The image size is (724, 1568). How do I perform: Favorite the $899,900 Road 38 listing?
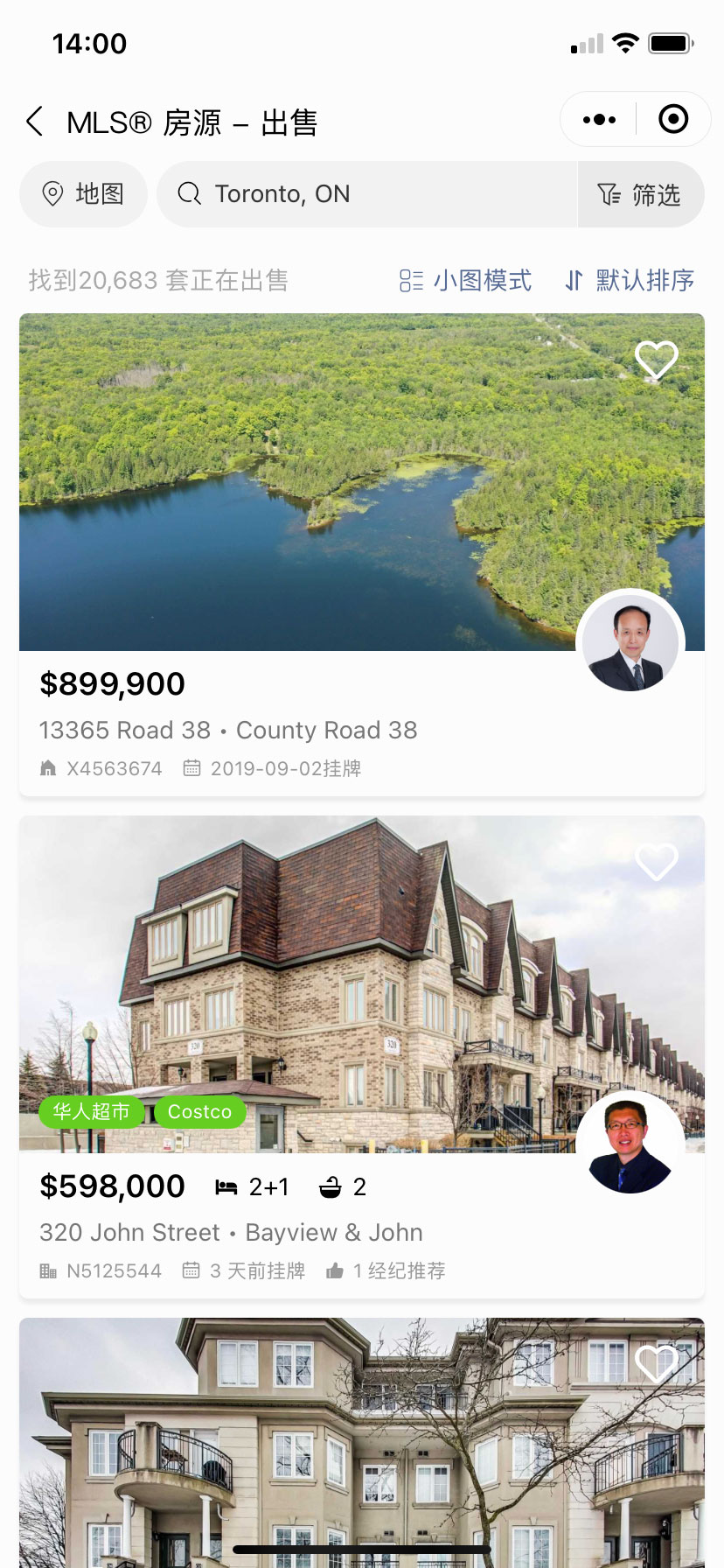click(x=656, y=360)
